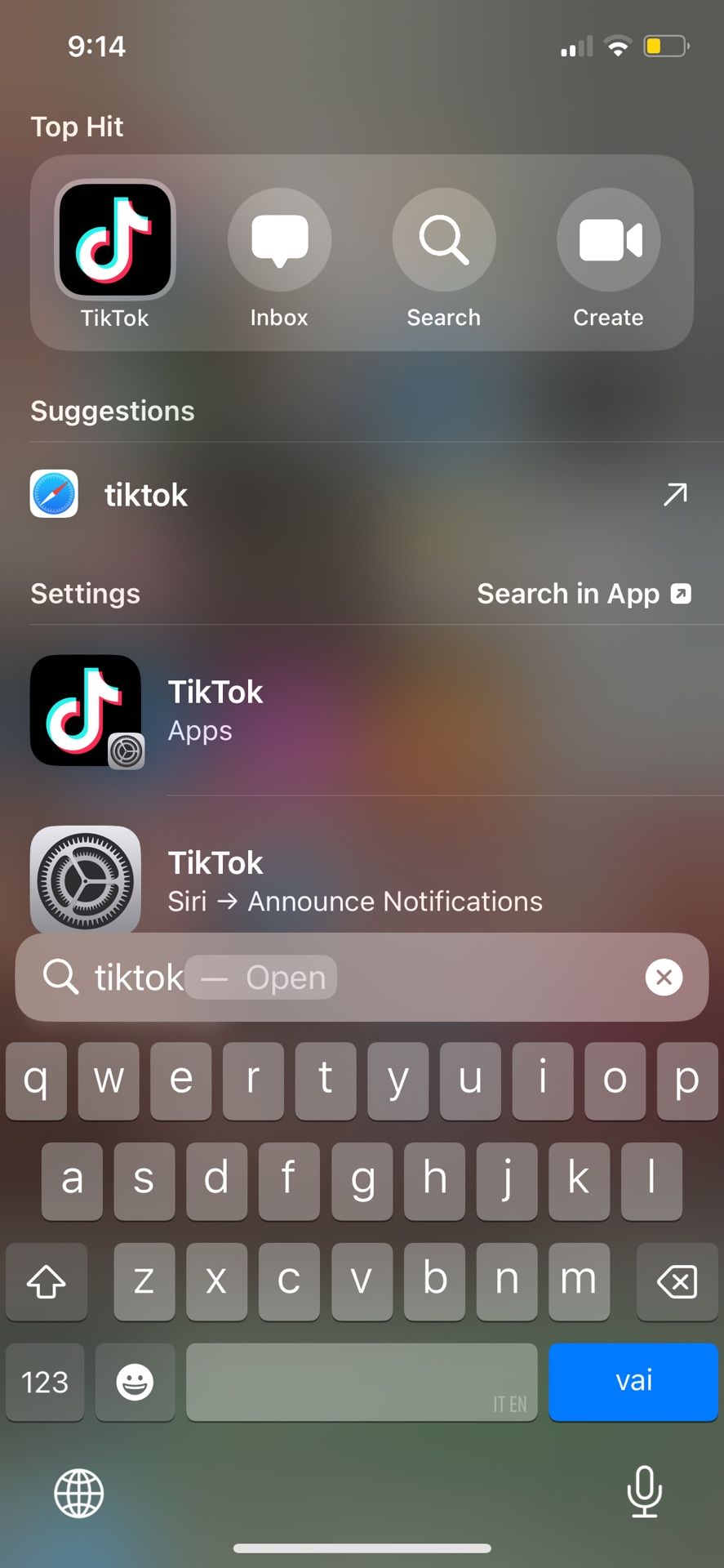Open TikTok Apps settings result
The height and width of the screenshot is (1568, 724).
point(359,710)
